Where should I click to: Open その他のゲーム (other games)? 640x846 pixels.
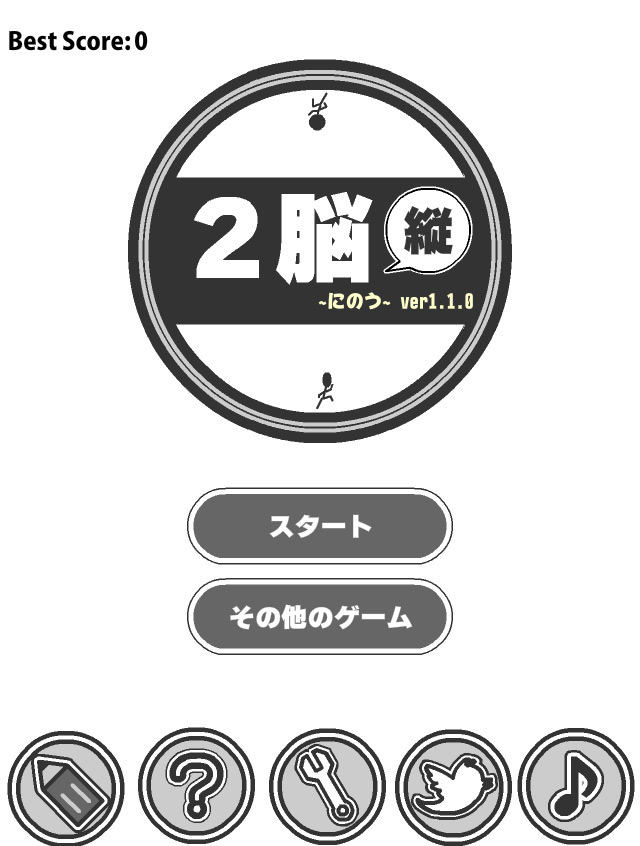point(319,617)
